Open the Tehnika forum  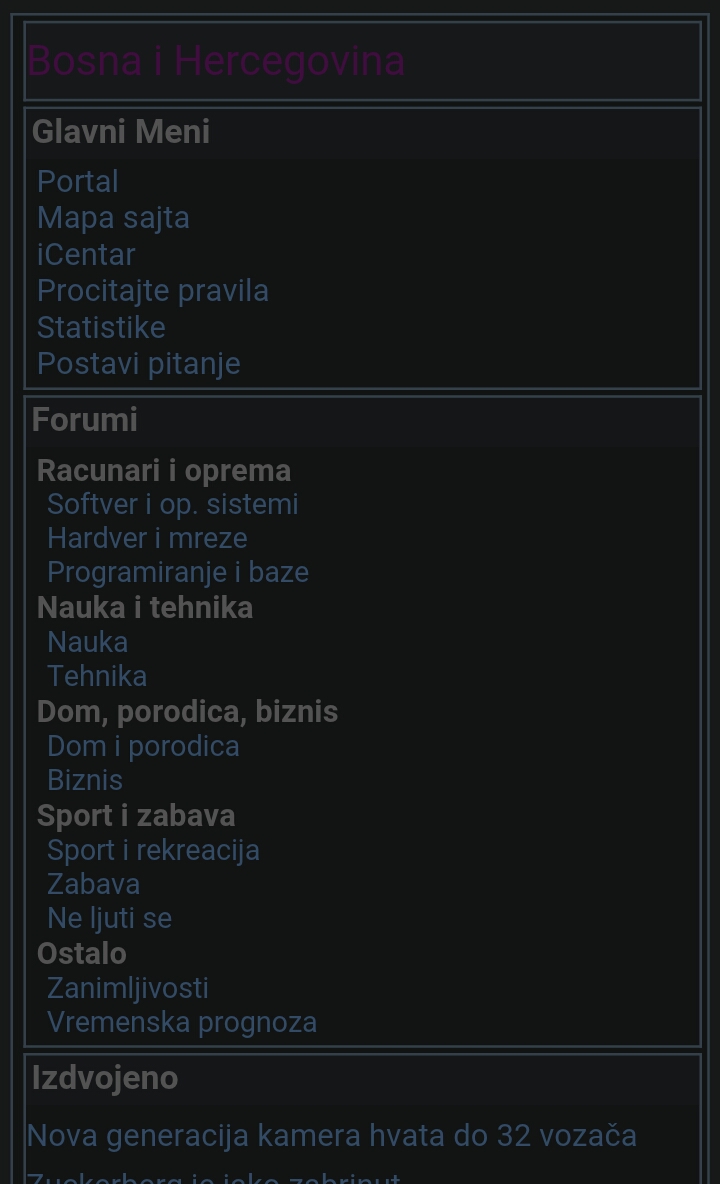click(x=97, y=676)
